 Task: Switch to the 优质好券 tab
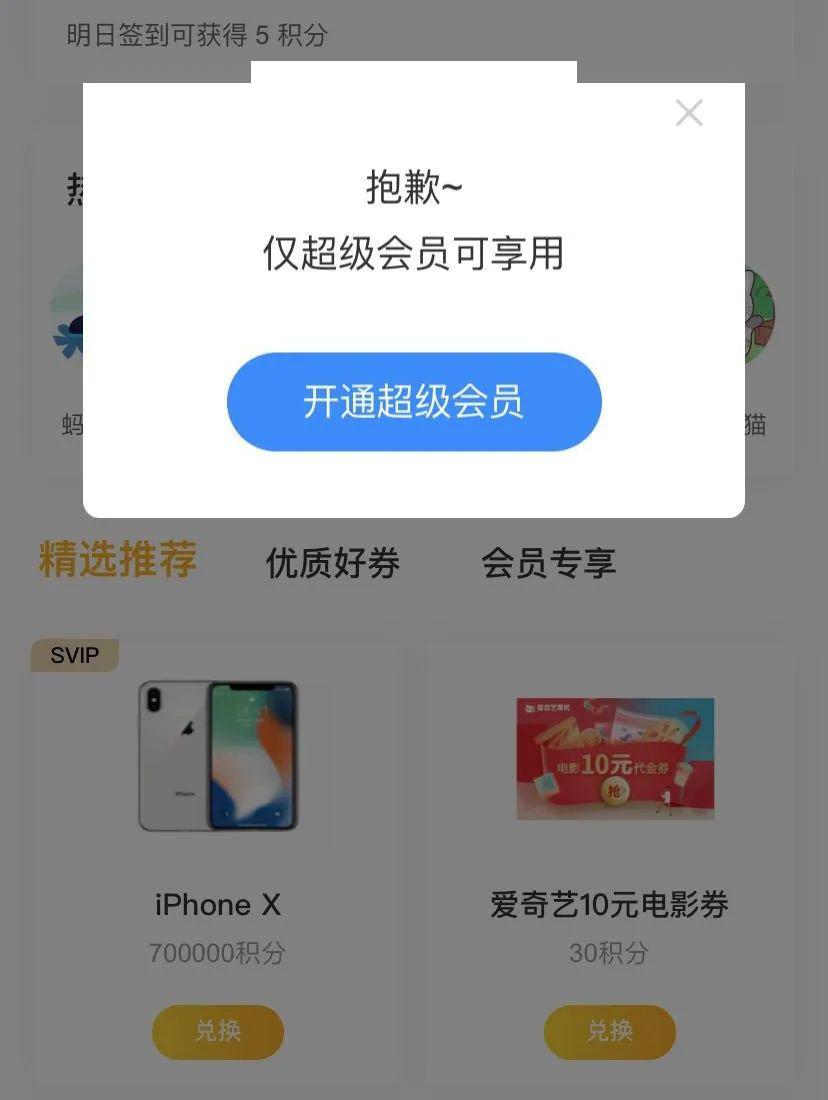[333, 563]
